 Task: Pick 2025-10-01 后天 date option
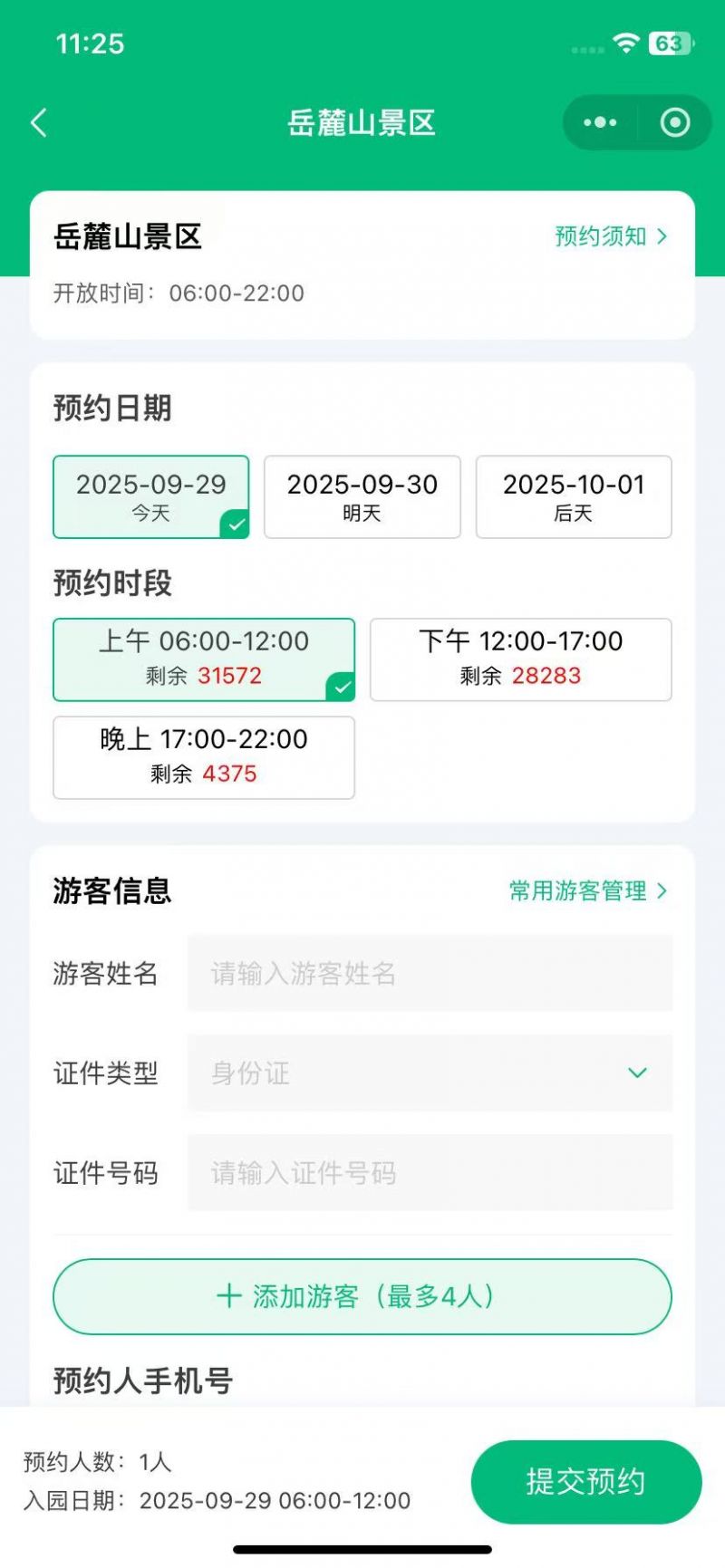pos(574,496)
